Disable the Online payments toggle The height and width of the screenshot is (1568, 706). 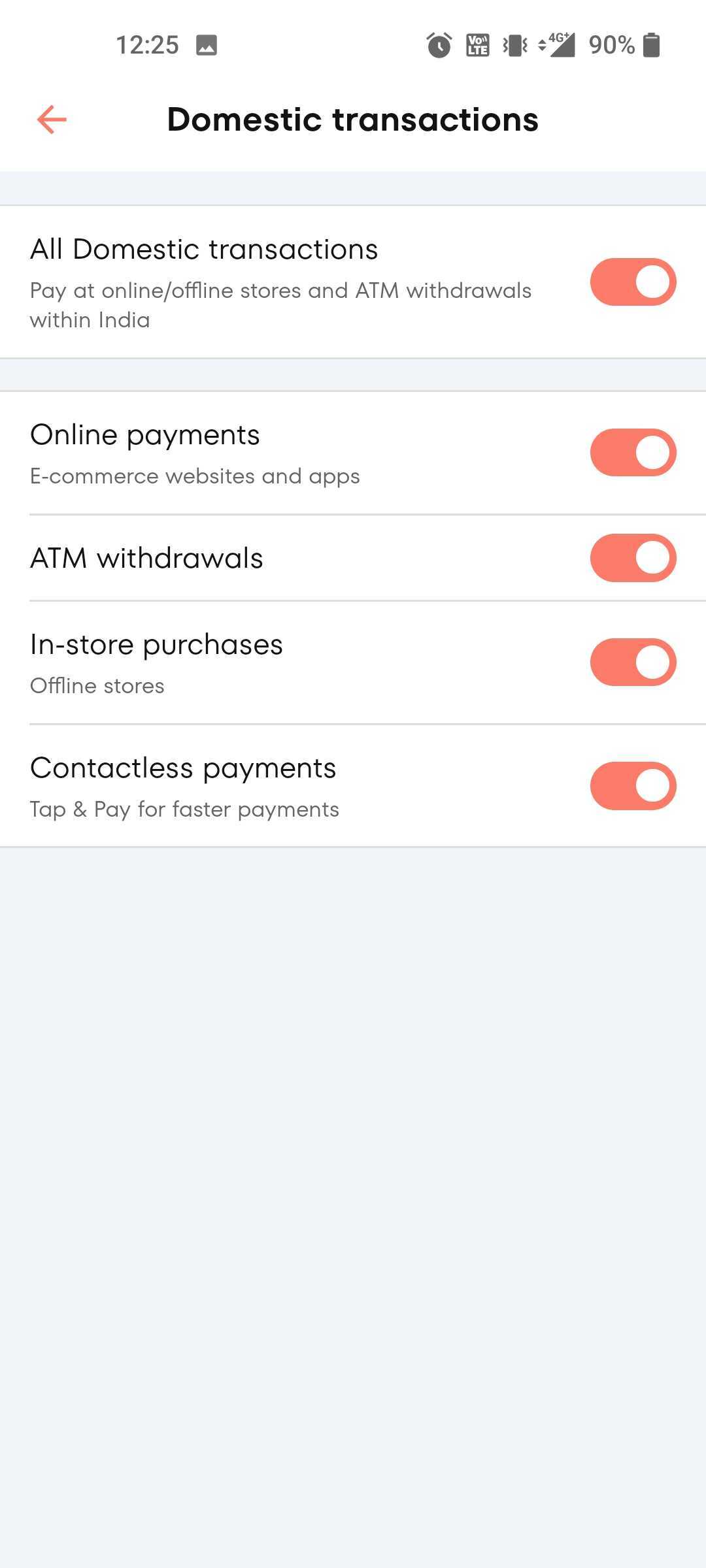[x=633, y=453]
